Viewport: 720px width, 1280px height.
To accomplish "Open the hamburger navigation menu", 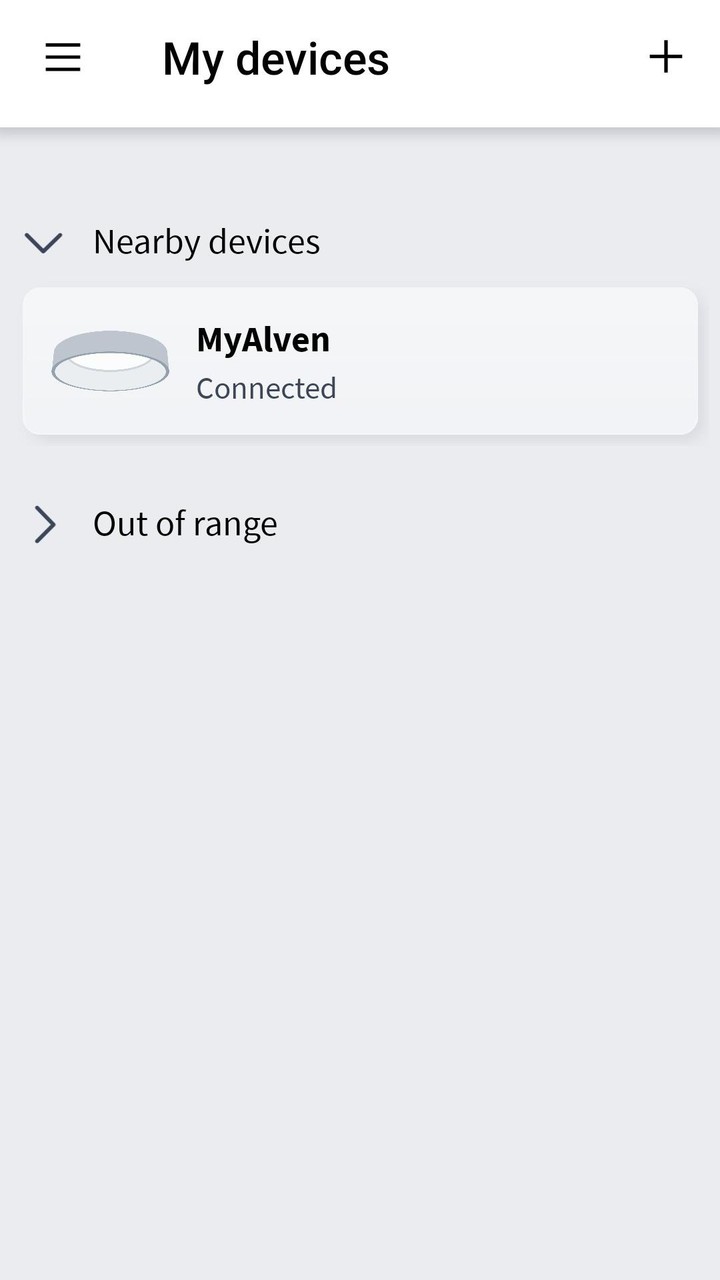I will pyautogui.click(x=63, y=58).
